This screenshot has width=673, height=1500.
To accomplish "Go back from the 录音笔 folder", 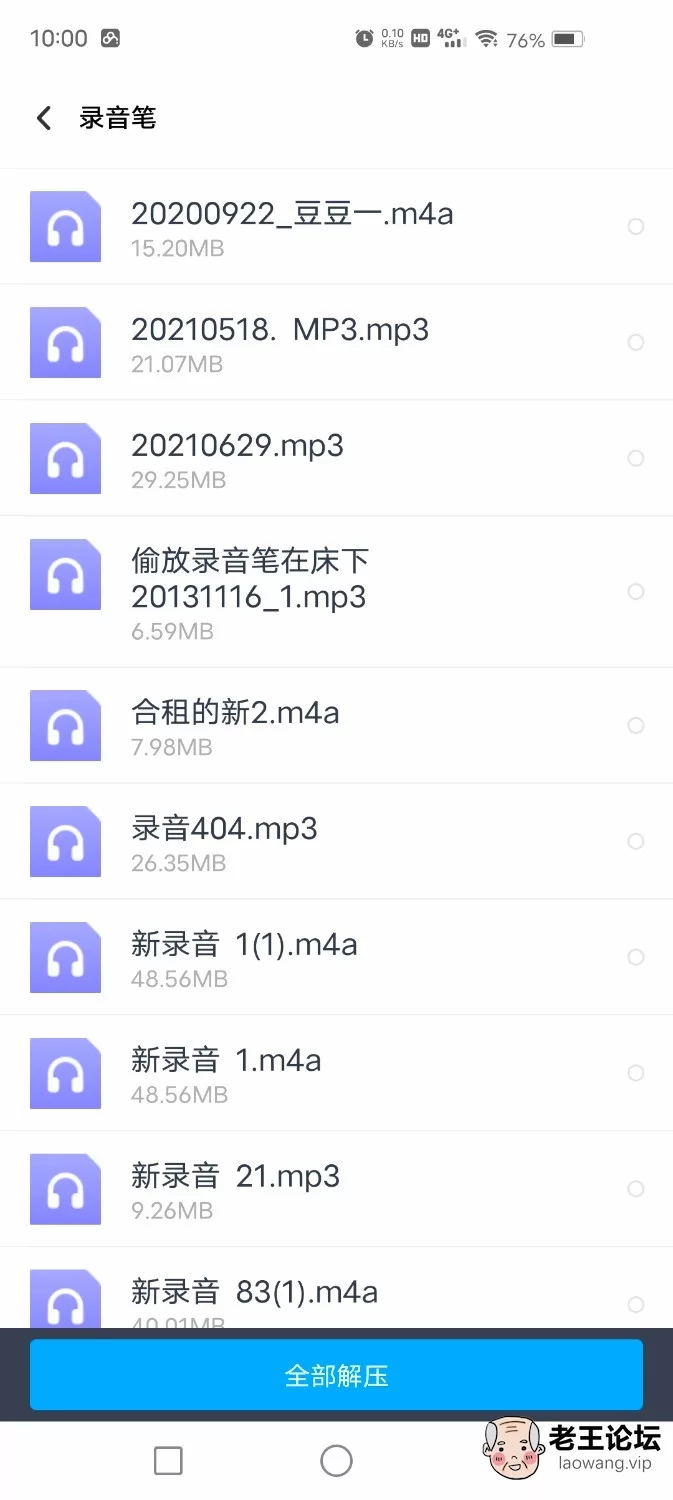I will coord(44,119).
